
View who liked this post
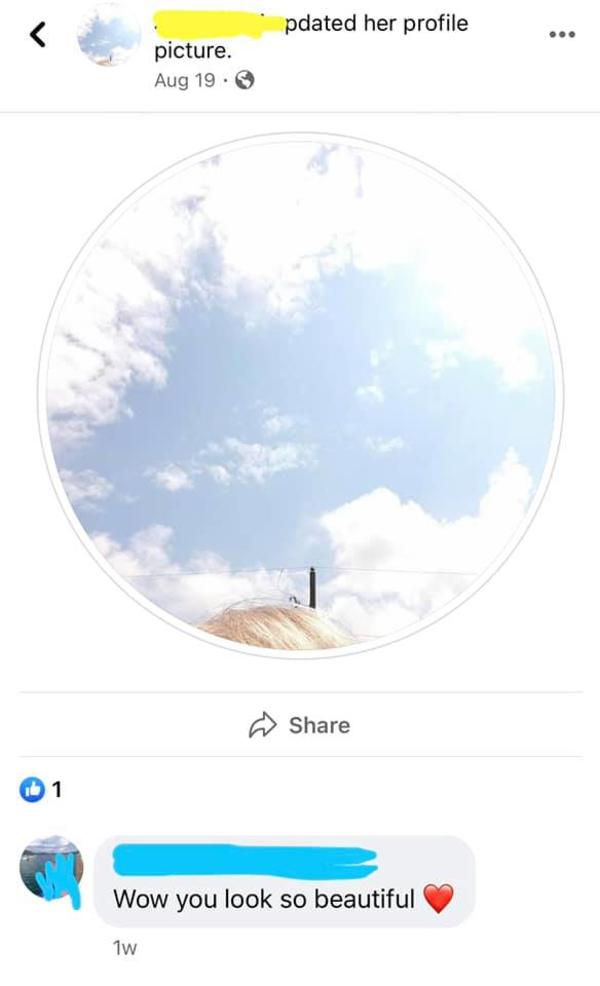[x=43, y=790]
